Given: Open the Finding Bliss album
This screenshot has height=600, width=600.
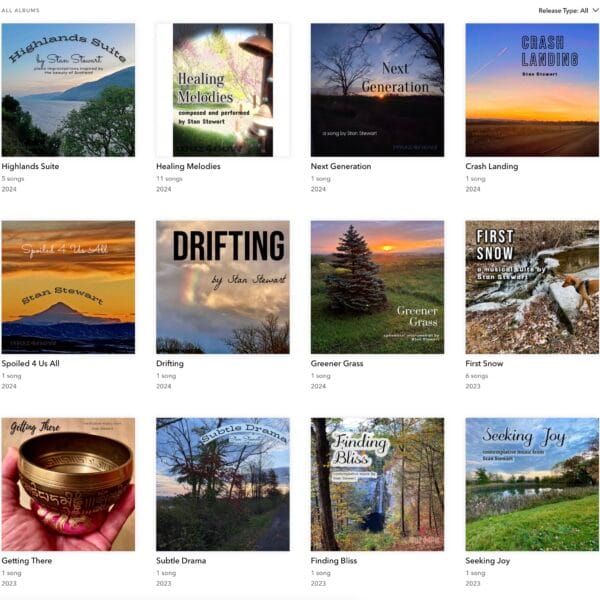Looking at the screenshot, I should click(x=377, y=484).
